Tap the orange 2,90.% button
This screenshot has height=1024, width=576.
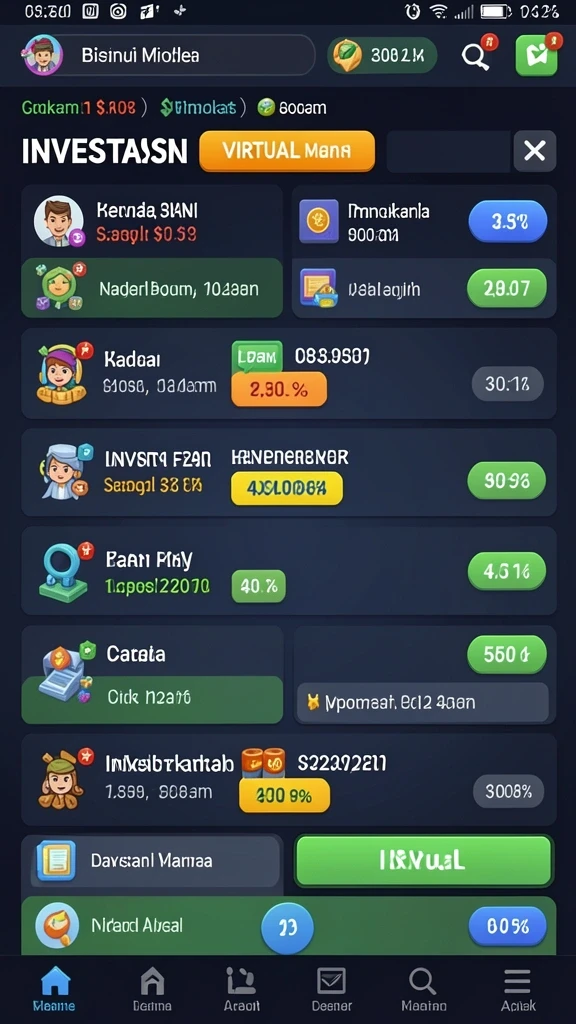(x=280, y=389)
